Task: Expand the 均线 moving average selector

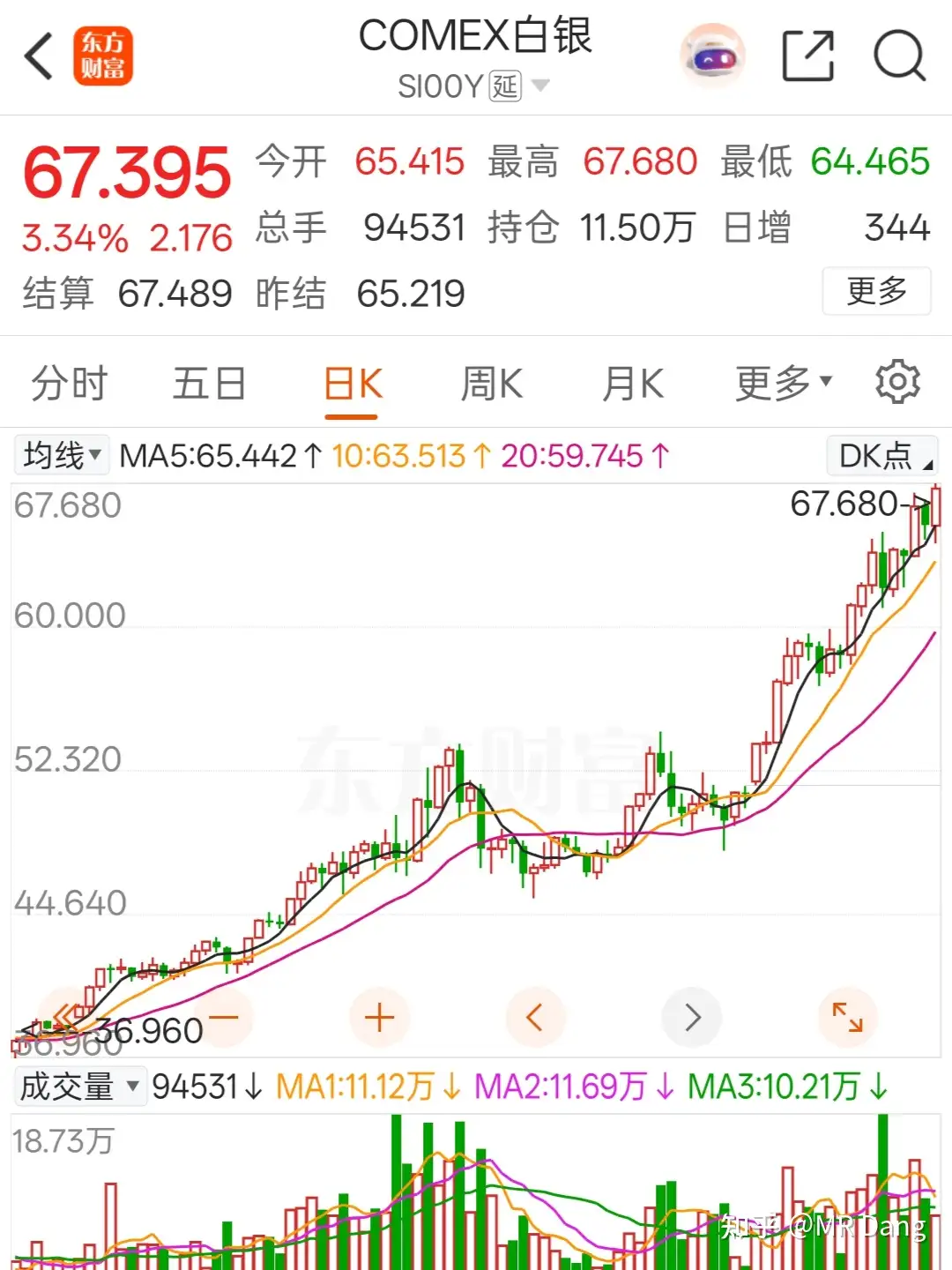Action: coord(60,456)
